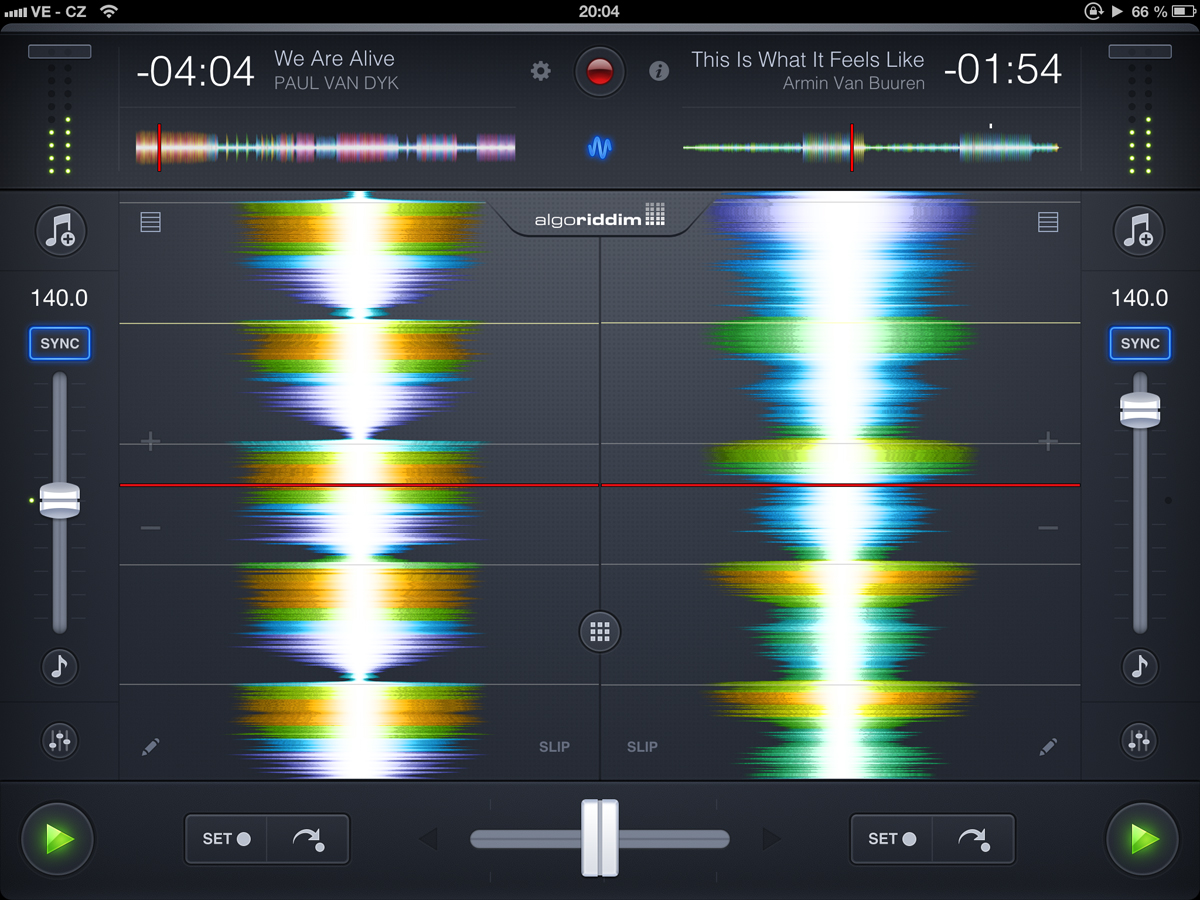Screen dimensions: 1200x900
Task: Open the right deck's pencil edit icon
Action: pyautogui.click(x=1048, y=747)
